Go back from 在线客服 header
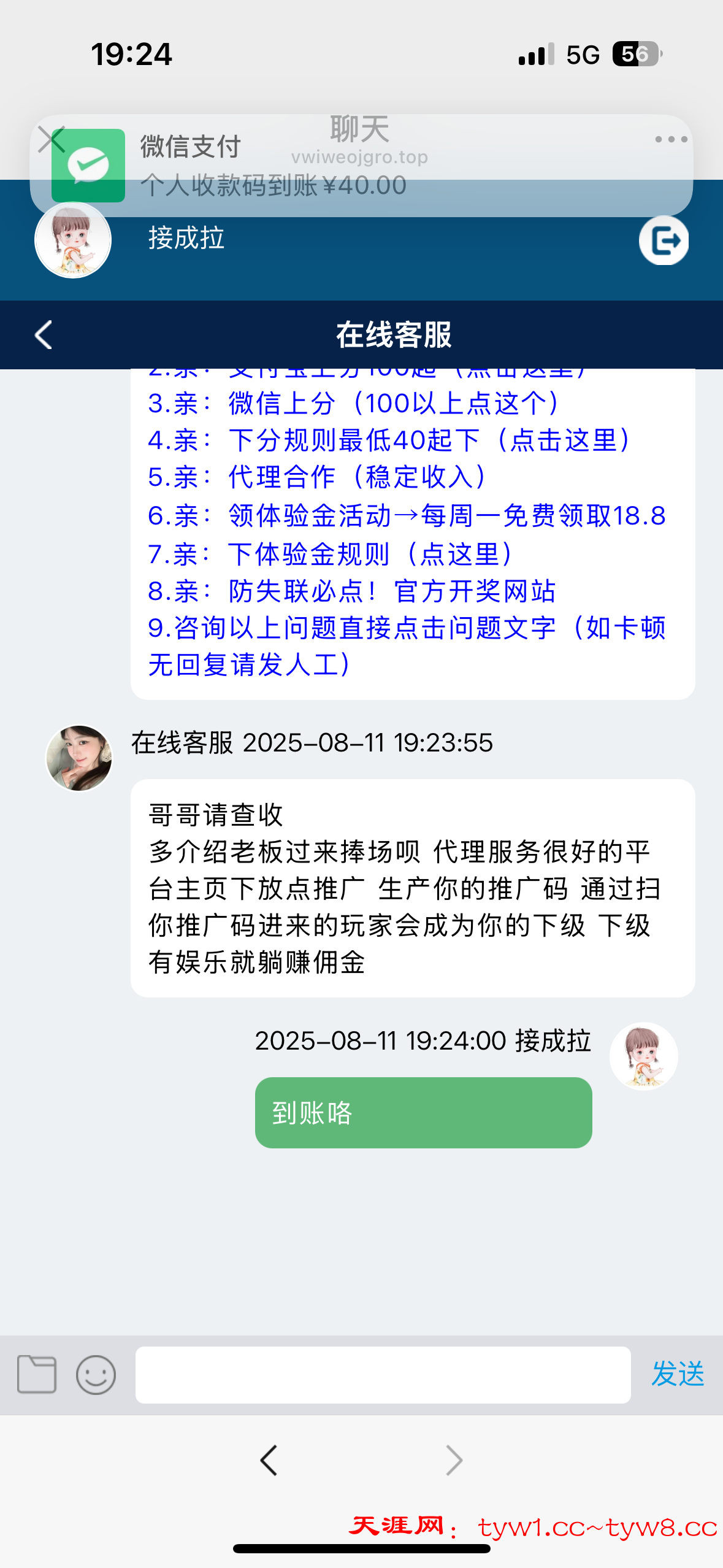Image resolution: width=723 pixels, height=1568 pixels. [x=44, y=335]
